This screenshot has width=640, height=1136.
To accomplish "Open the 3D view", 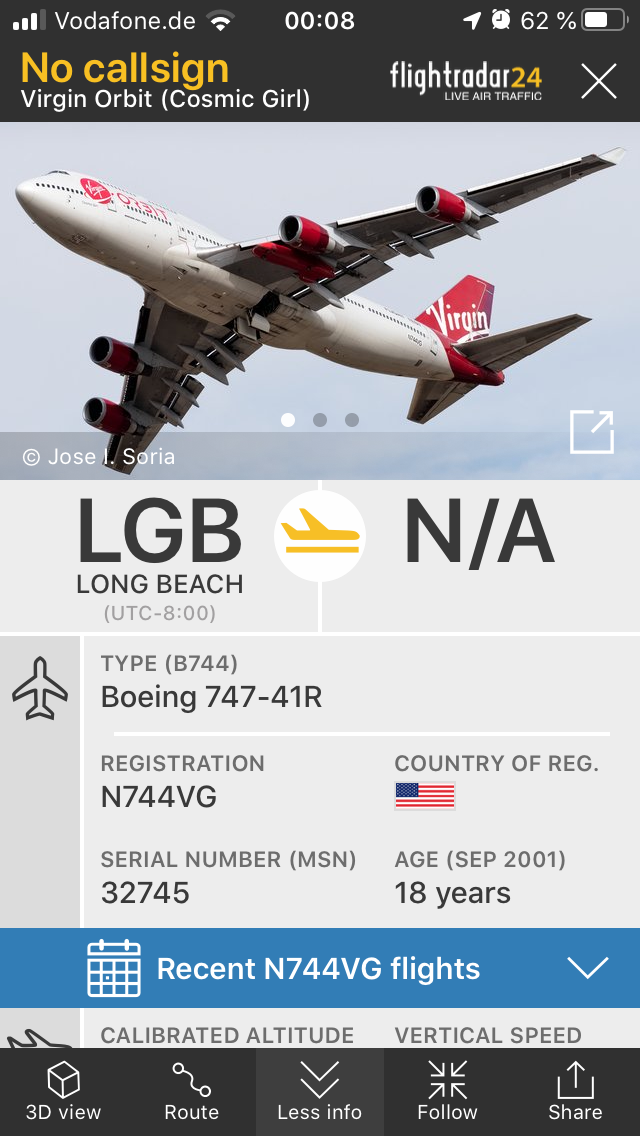I will coord(63,1092).
